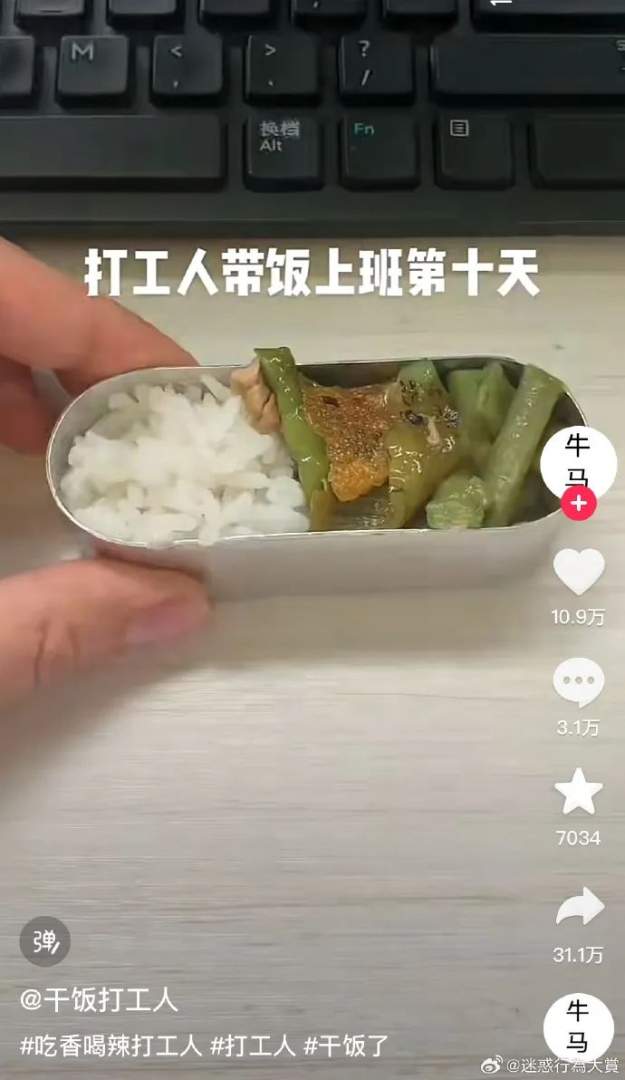Open the comments with 3.1万 replies
625x1080 pixels.
[579, 683]
